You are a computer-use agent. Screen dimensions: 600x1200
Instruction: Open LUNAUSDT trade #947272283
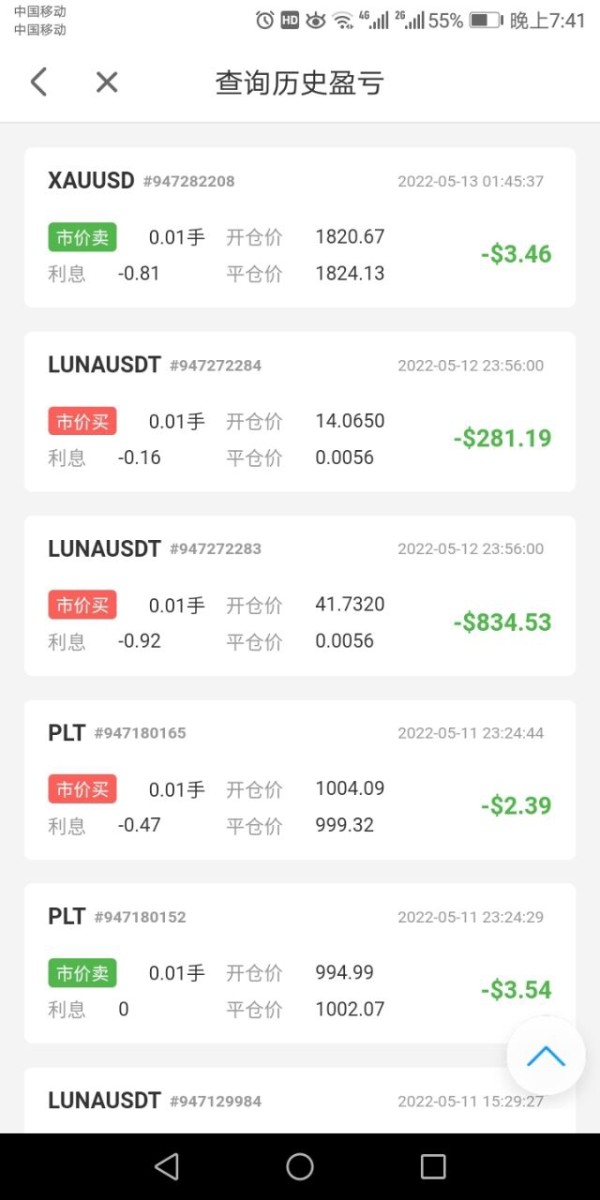pyautogui.click(x=300, y=596)
